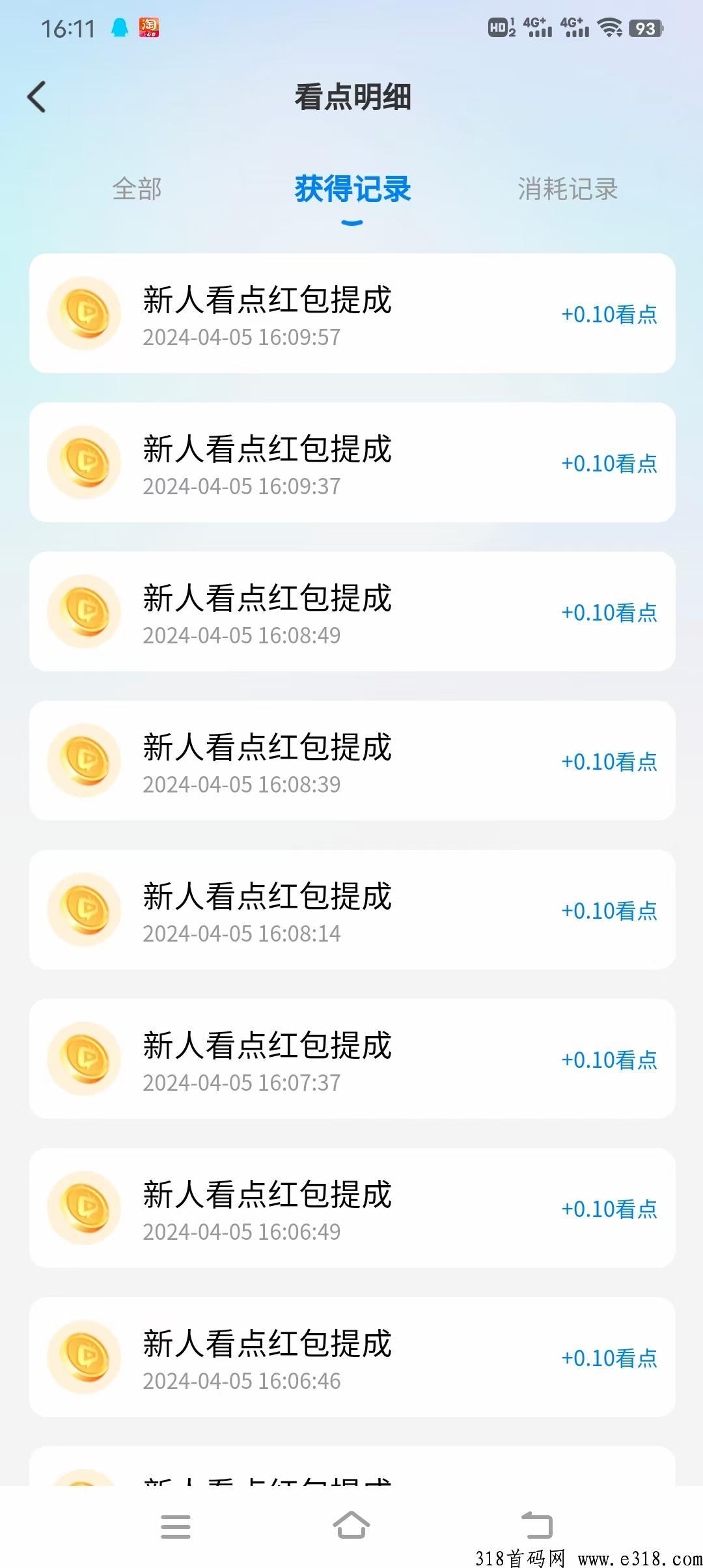Go back using the top-left arrow
703x1568 pixels.
[x=36, y=97]
